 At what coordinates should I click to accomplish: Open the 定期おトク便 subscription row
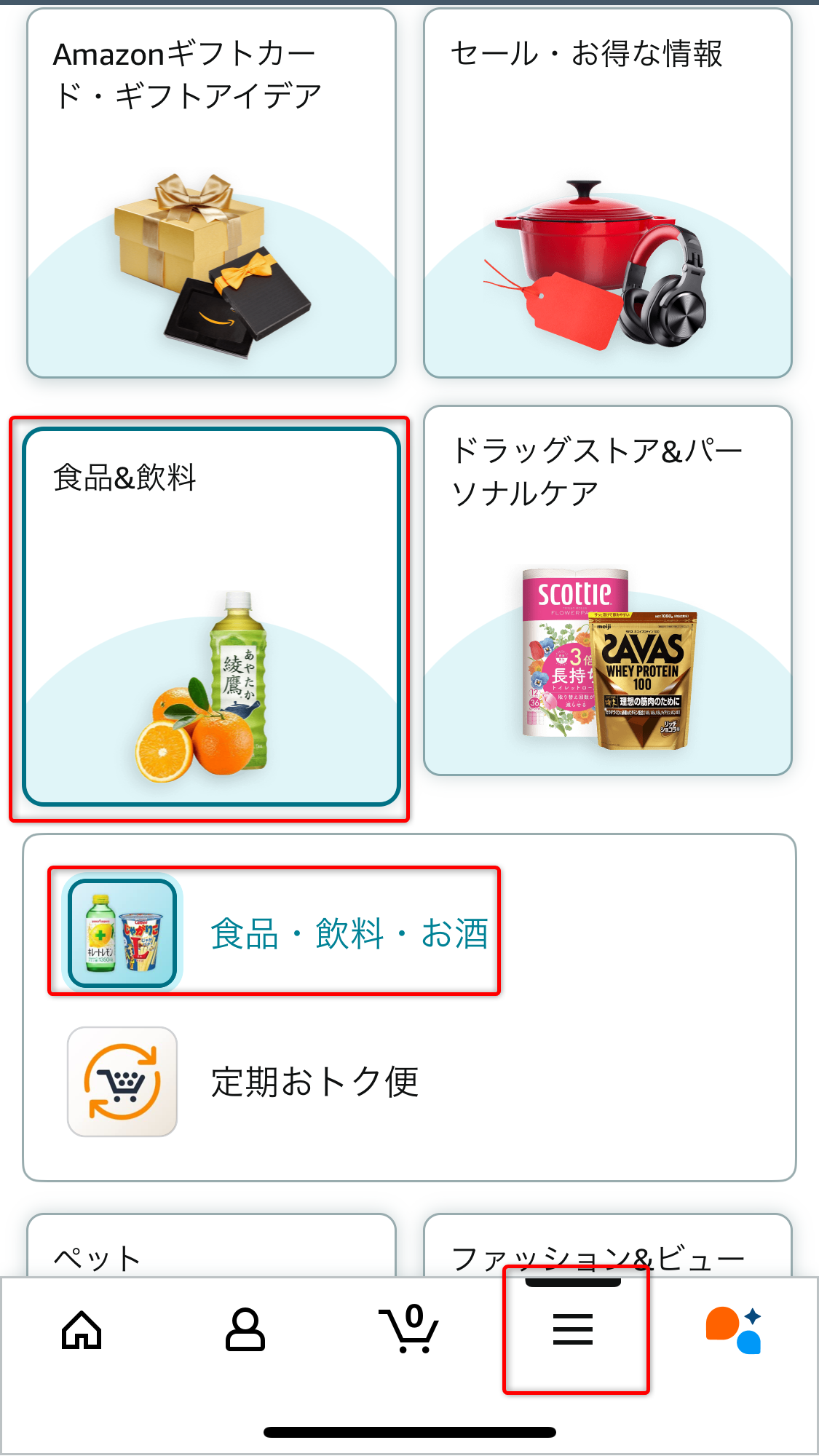(314, 1082)
